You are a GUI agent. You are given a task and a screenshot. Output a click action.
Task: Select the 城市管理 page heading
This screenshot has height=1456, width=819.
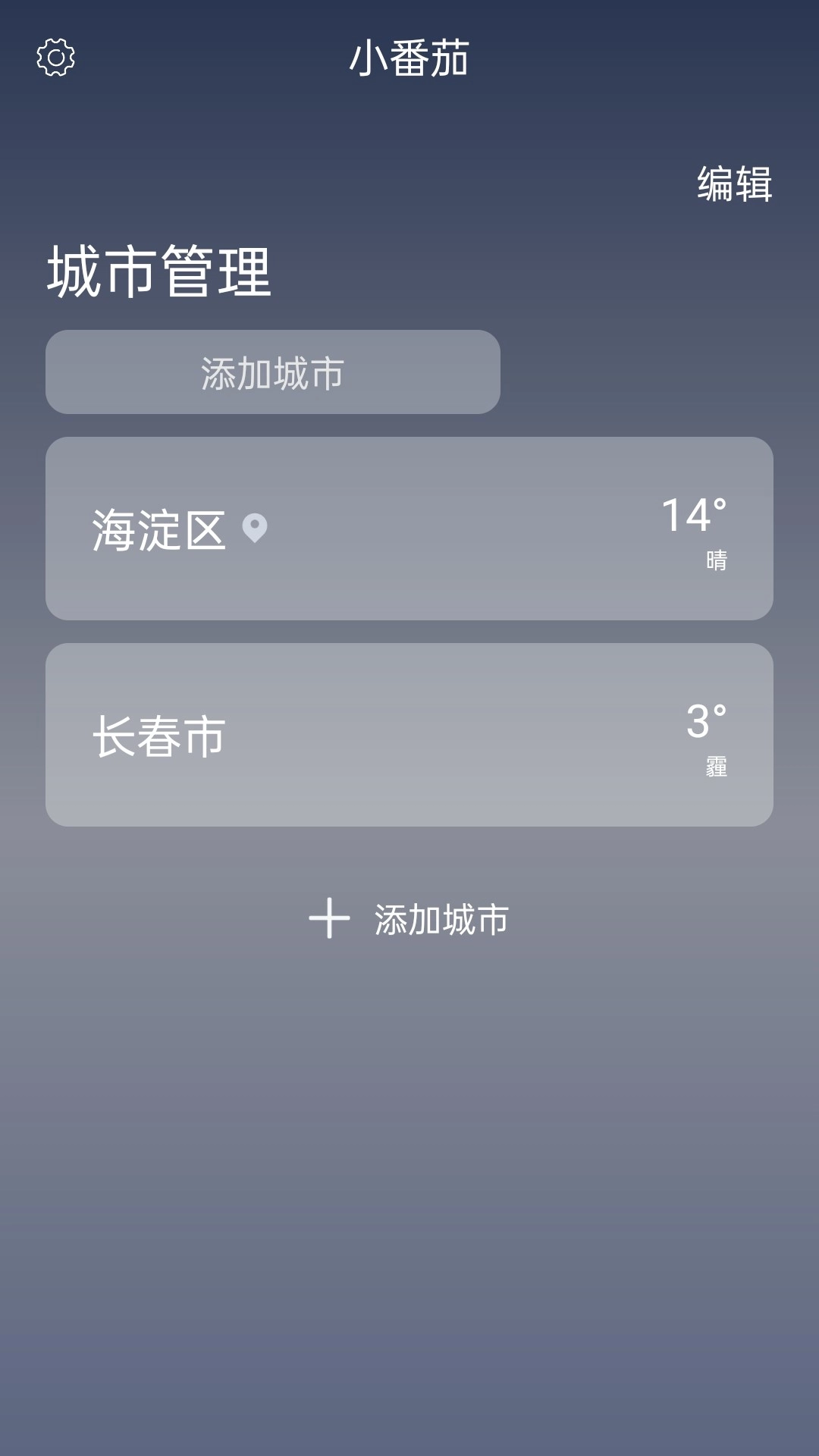click(x=160, y=269)
